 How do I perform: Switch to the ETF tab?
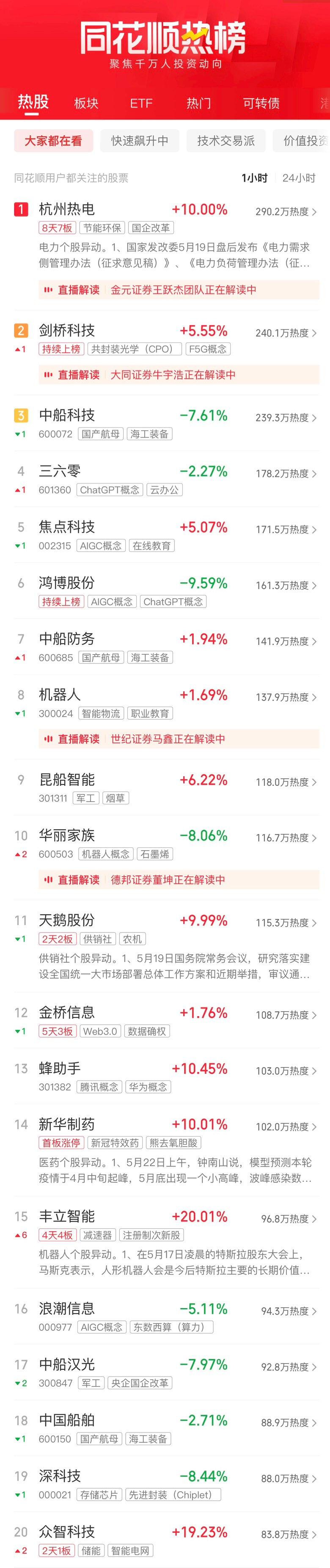(141, 103)
